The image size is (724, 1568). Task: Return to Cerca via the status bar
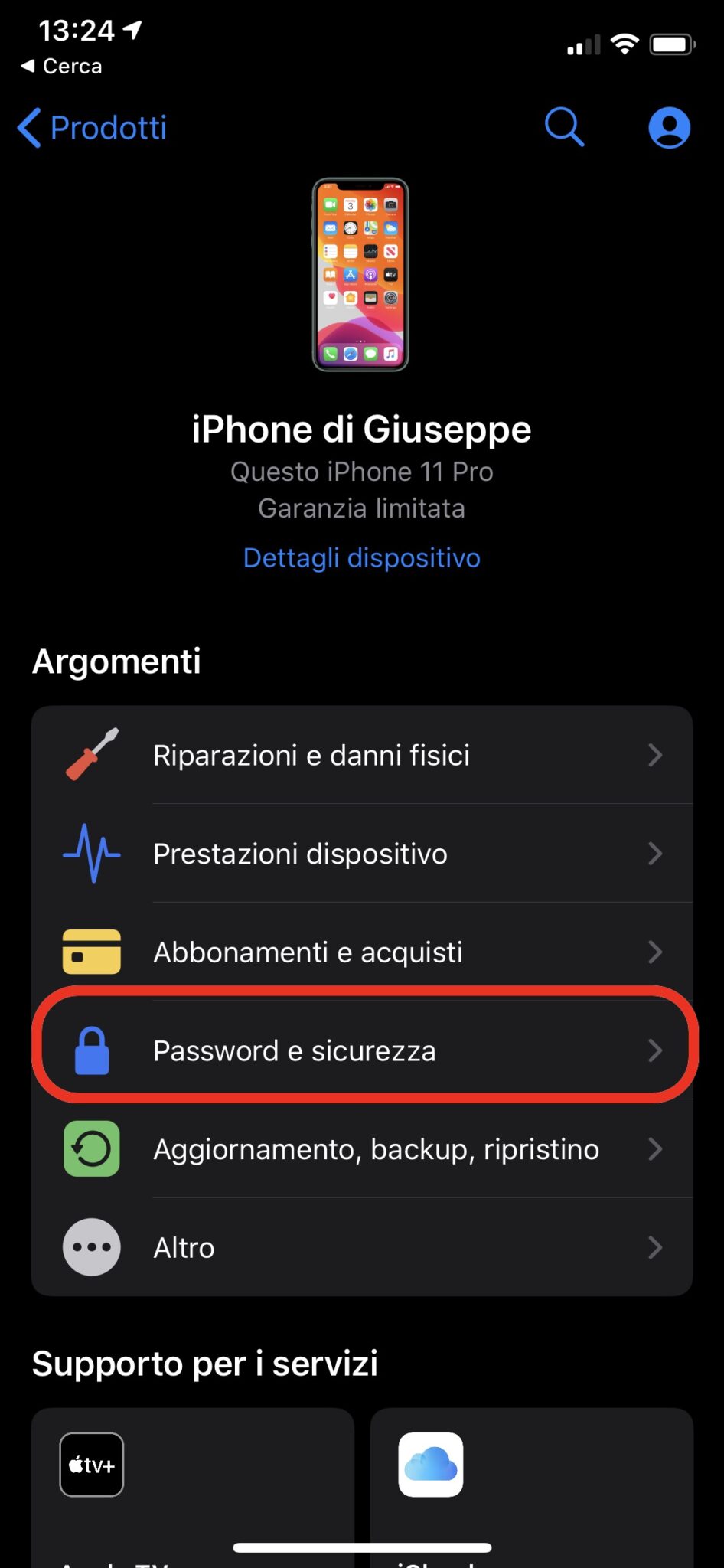coord(61,67)
